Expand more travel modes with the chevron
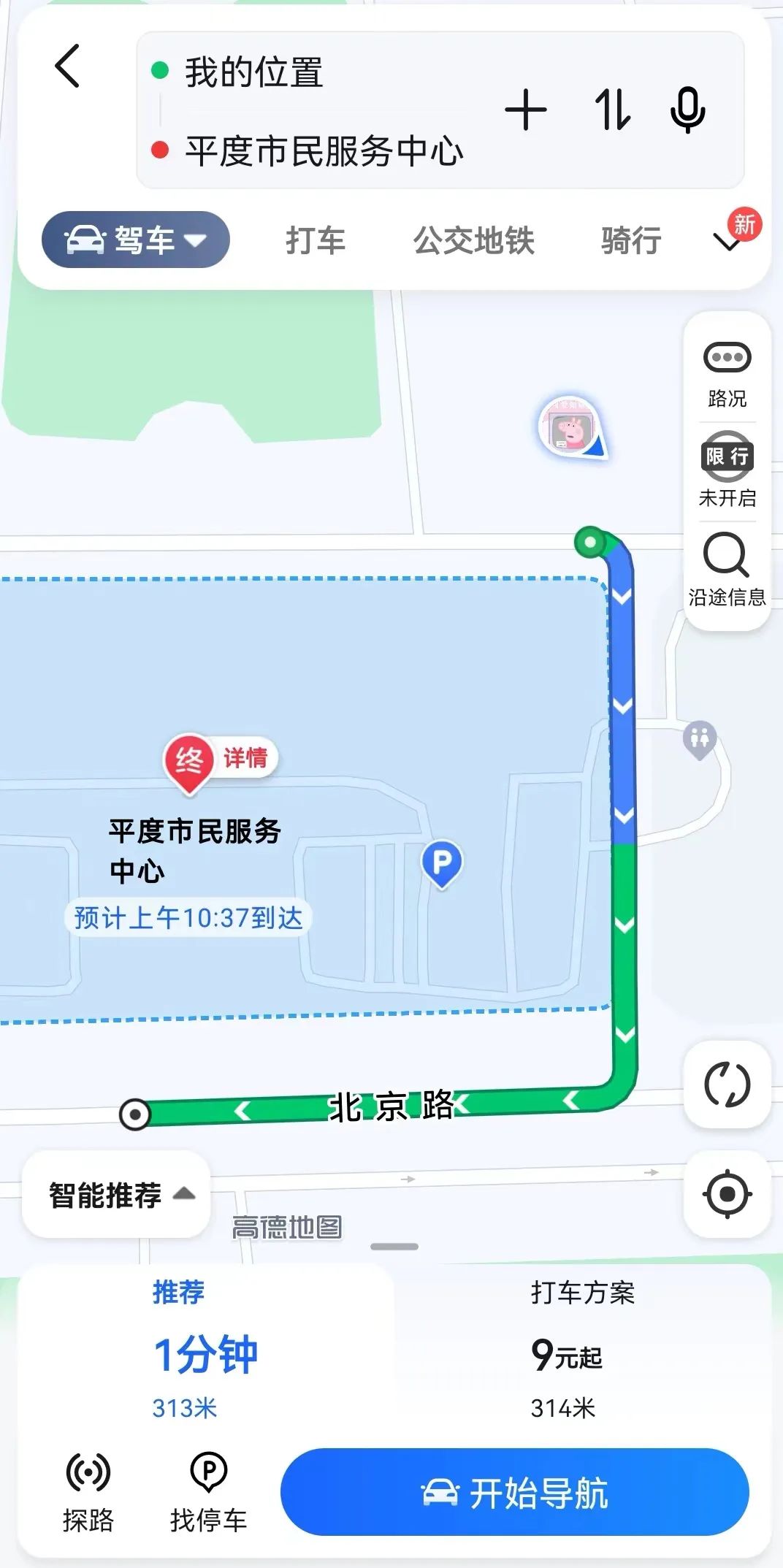 pyautogui.click(x=727, y=242)
